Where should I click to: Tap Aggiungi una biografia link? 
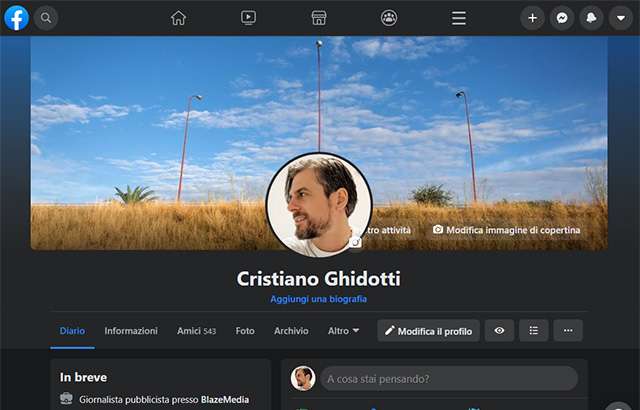pyautogui.click(x=318, y=299)
